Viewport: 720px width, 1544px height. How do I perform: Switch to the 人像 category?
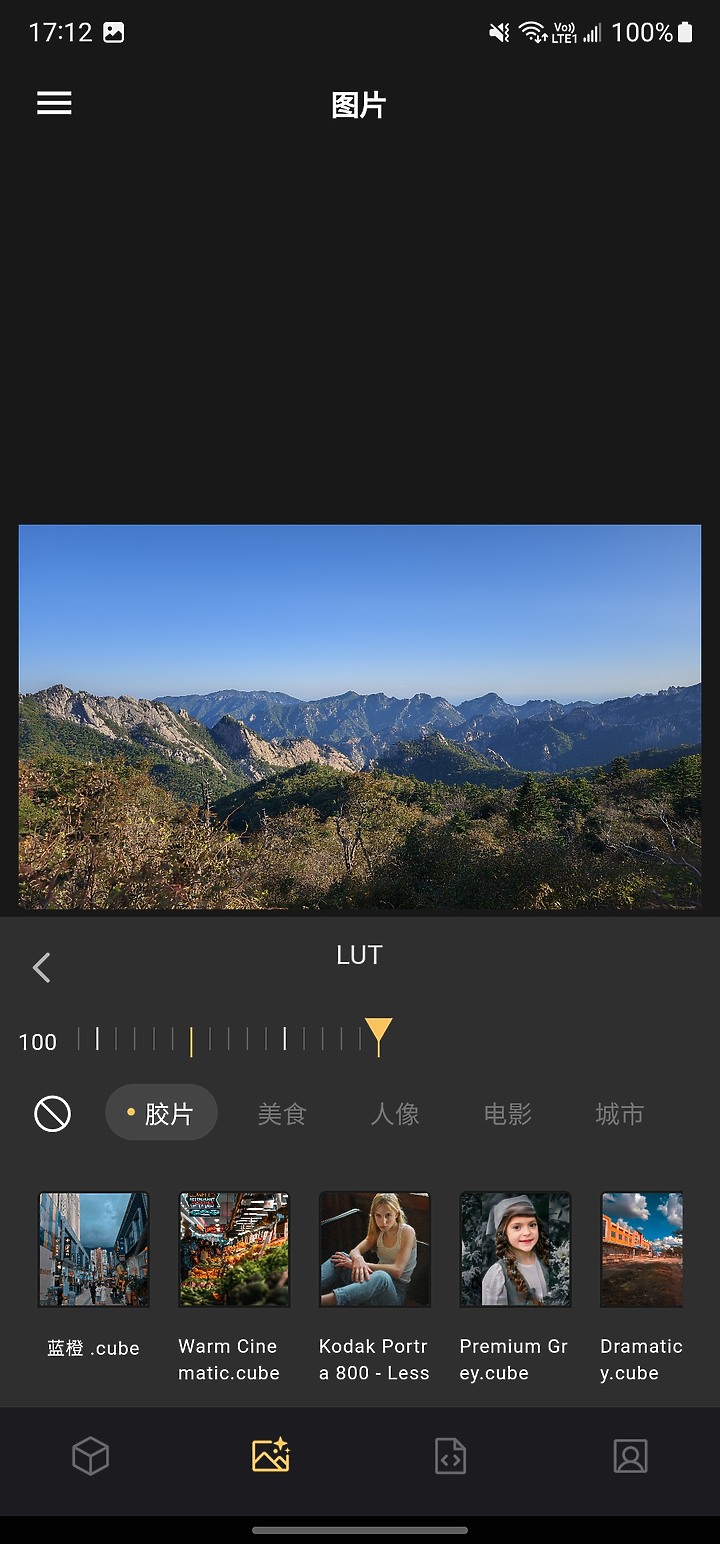[x=394, y=1113]
